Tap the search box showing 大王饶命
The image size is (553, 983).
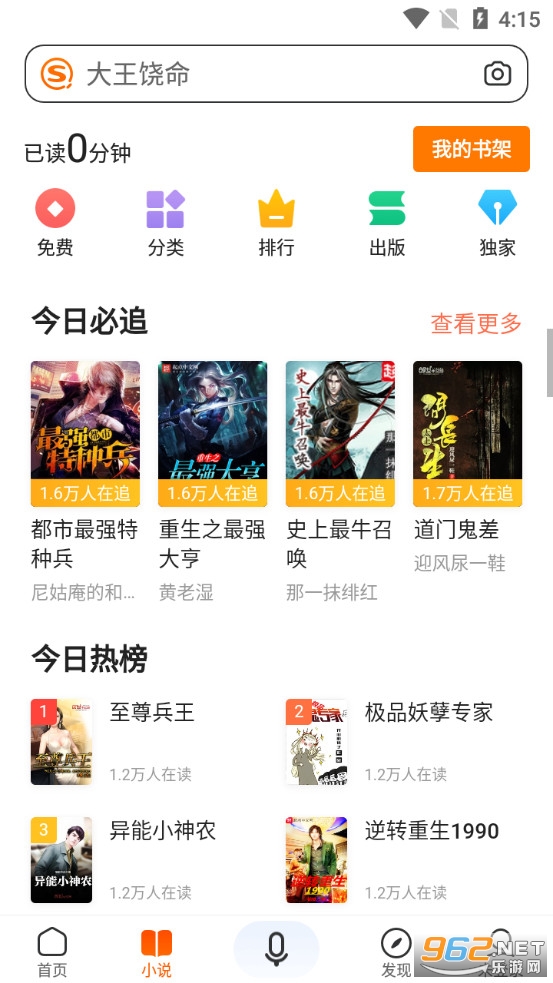pos(276,74)
